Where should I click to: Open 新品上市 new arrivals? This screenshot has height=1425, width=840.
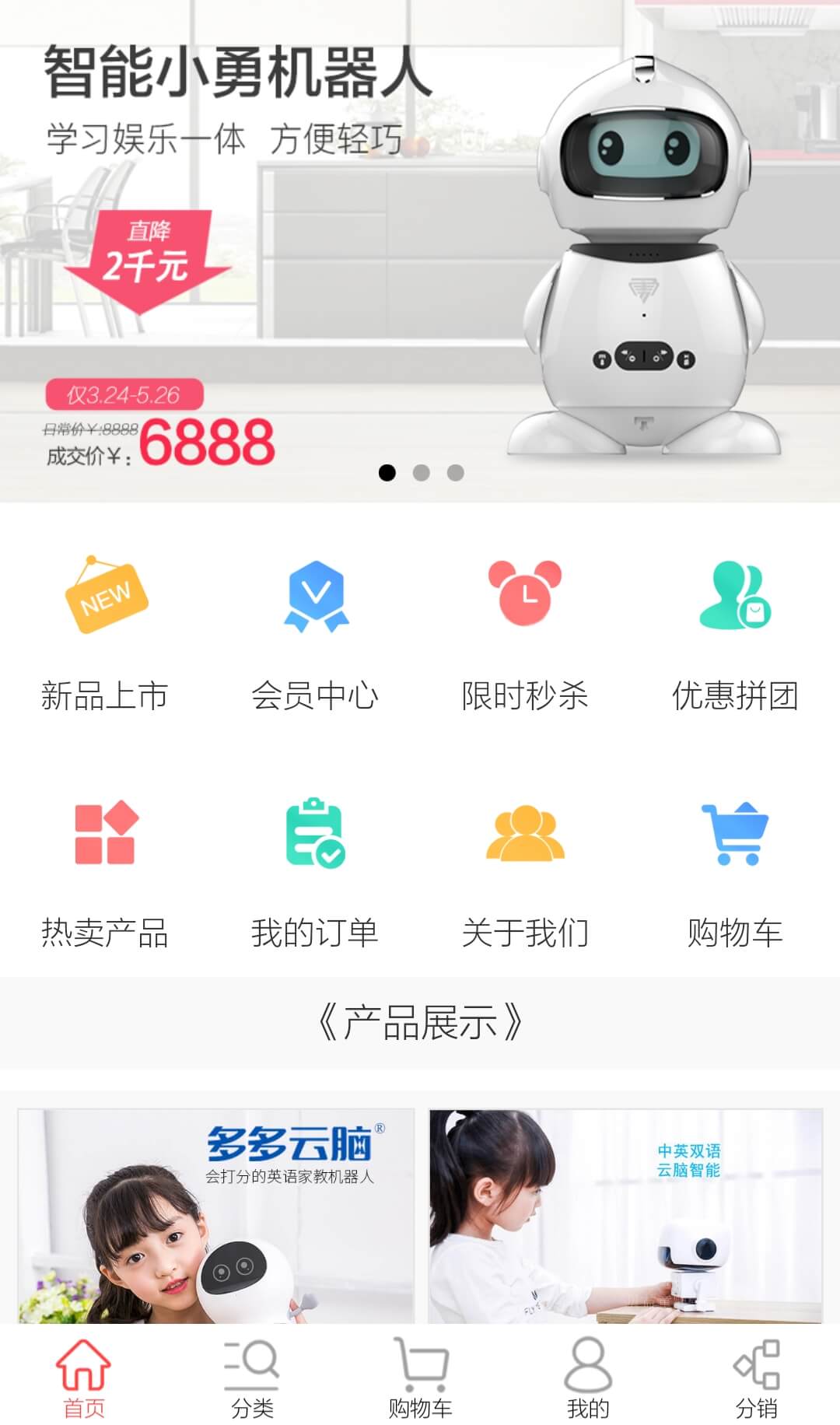pos(105,634)
